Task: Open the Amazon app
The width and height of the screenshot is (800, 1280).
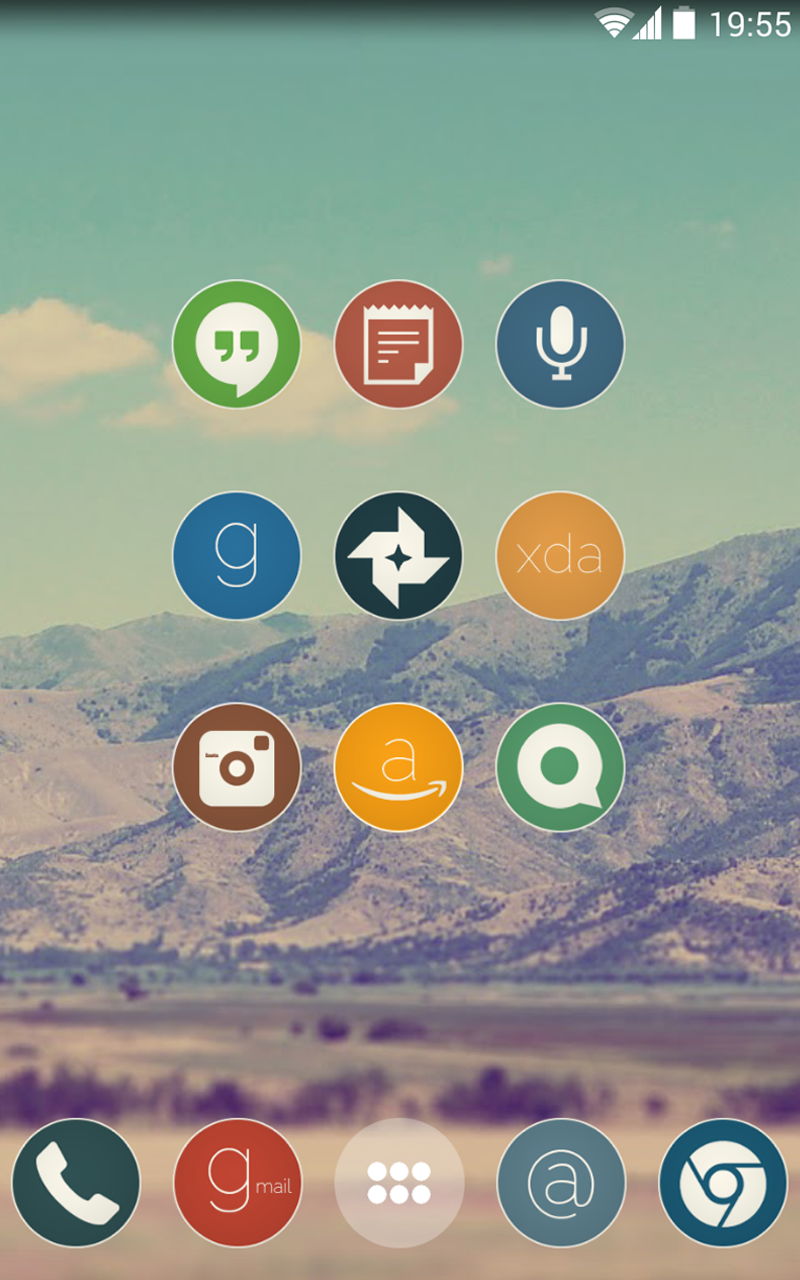Action: 398,767
